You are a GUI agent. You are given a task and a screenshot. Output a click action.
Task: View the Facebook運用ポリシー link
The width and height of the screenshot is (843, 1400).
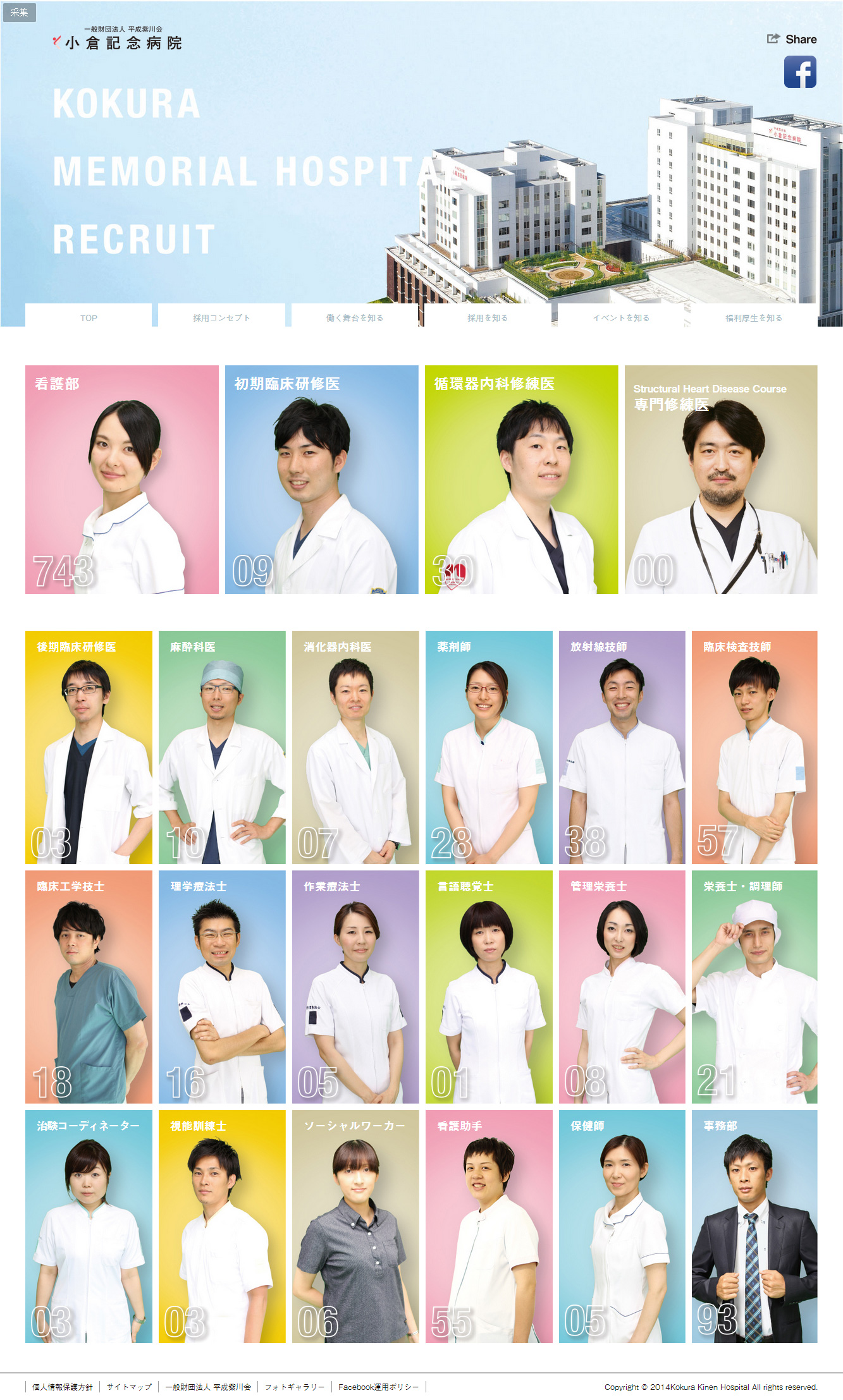378,1387
